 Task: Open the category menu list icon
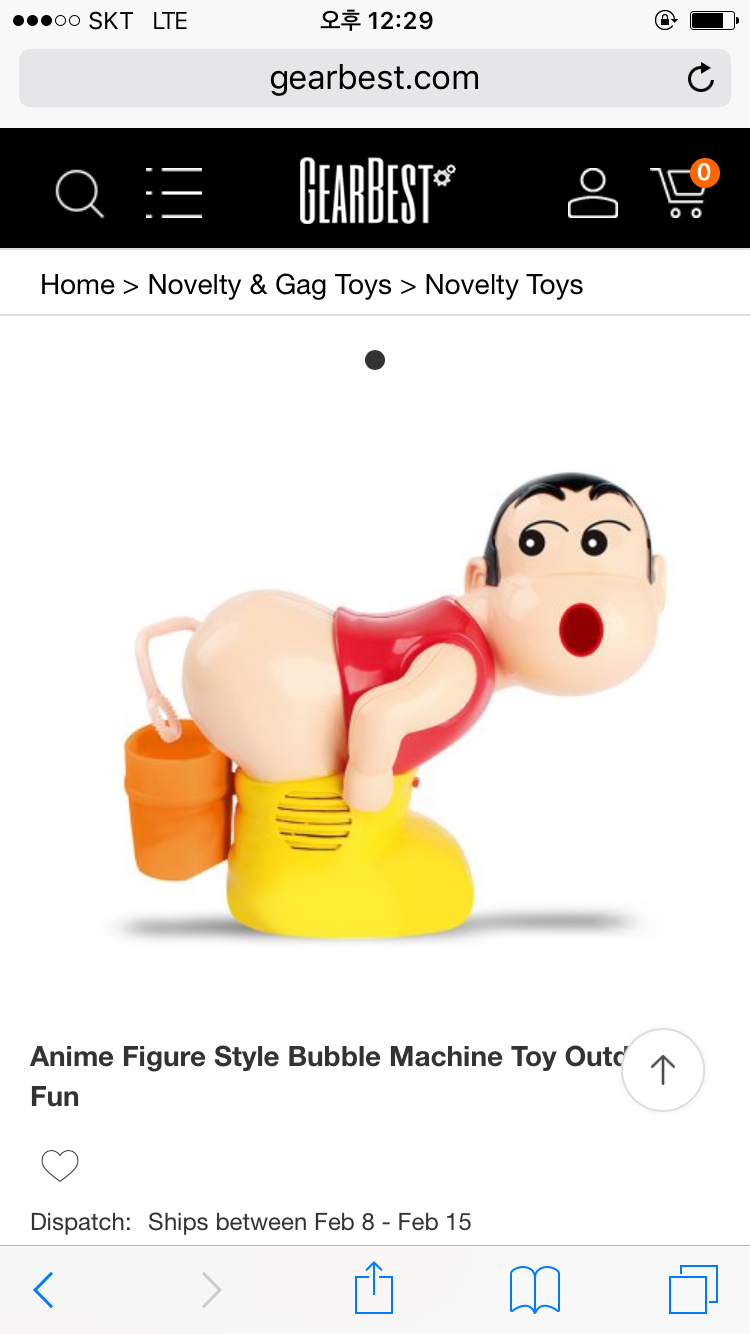[174, 192]
